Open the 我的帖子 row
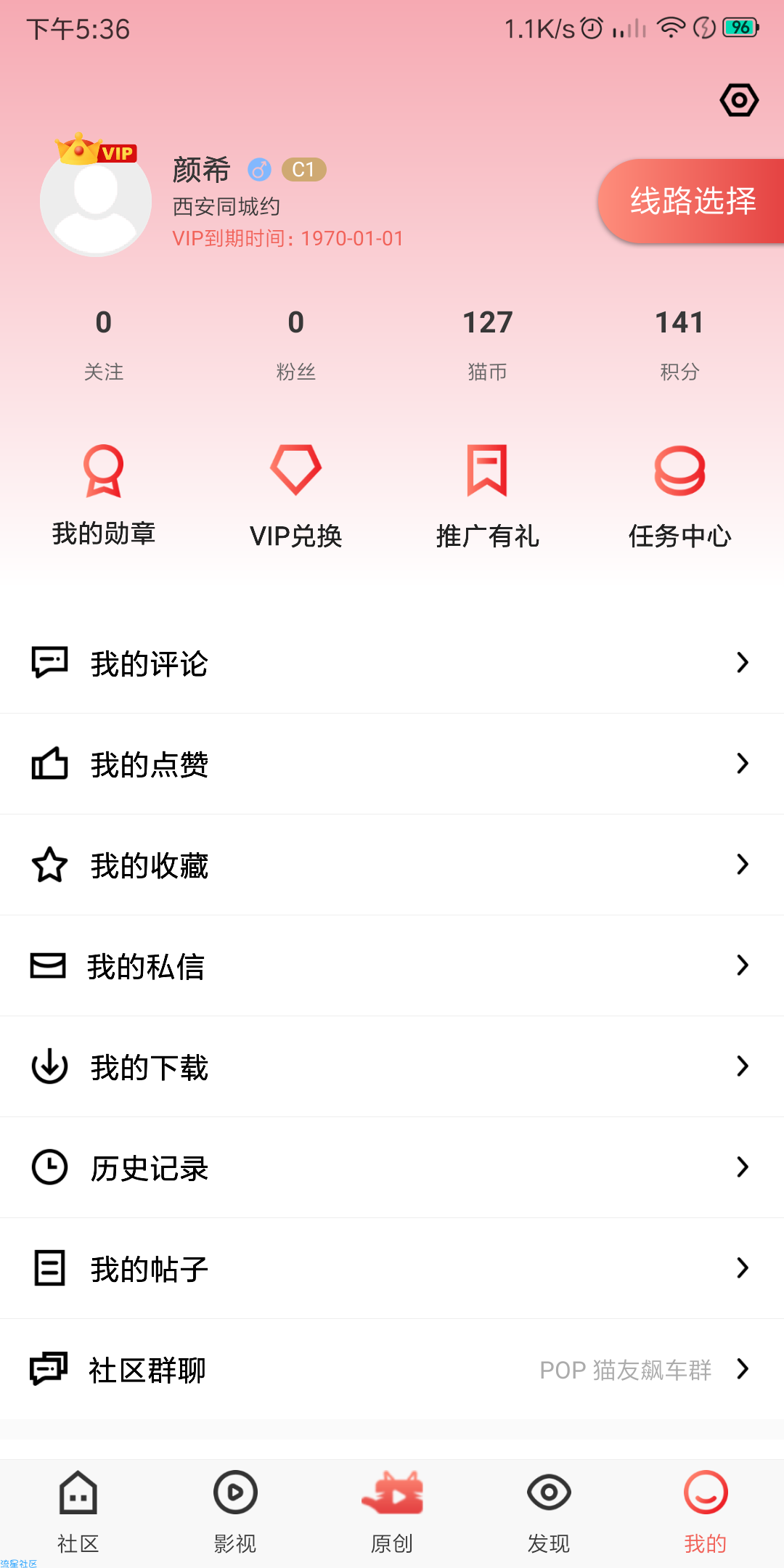This screenshot has height=1568, width=784. (392, 1268)
